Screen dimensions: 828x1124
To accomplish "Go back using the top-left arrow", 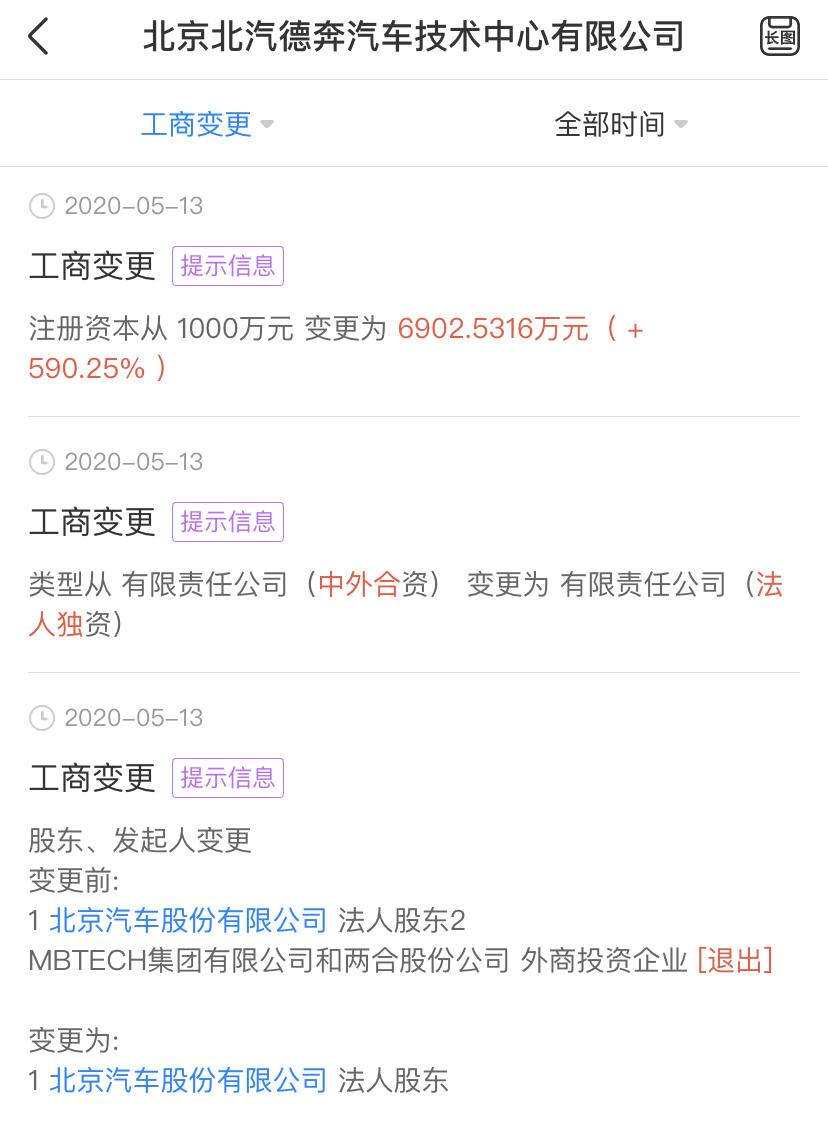I will tap(39, 37).
